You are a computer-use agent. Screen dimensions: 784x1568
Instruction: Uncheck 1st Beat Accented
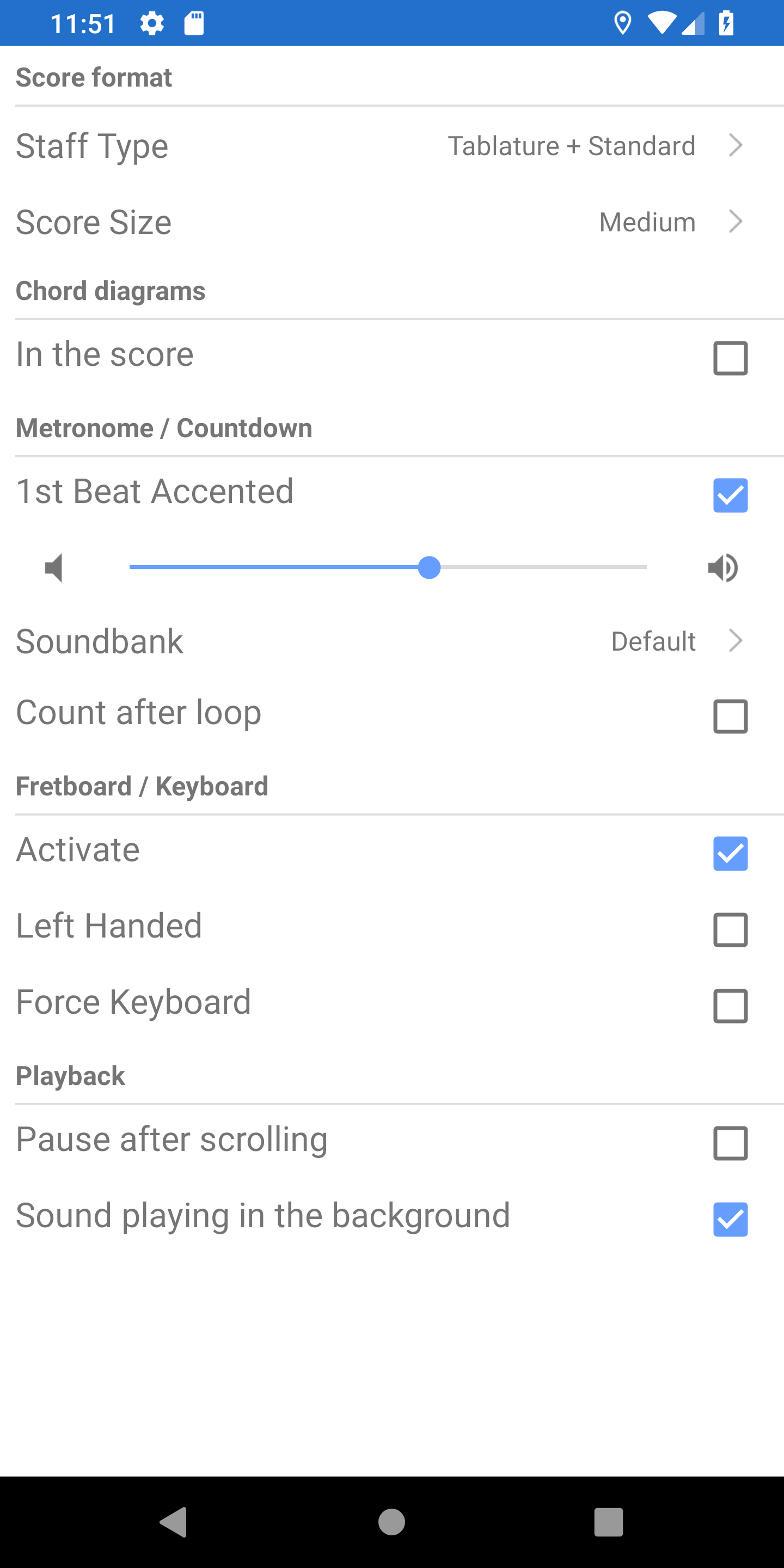pos(730,495)
